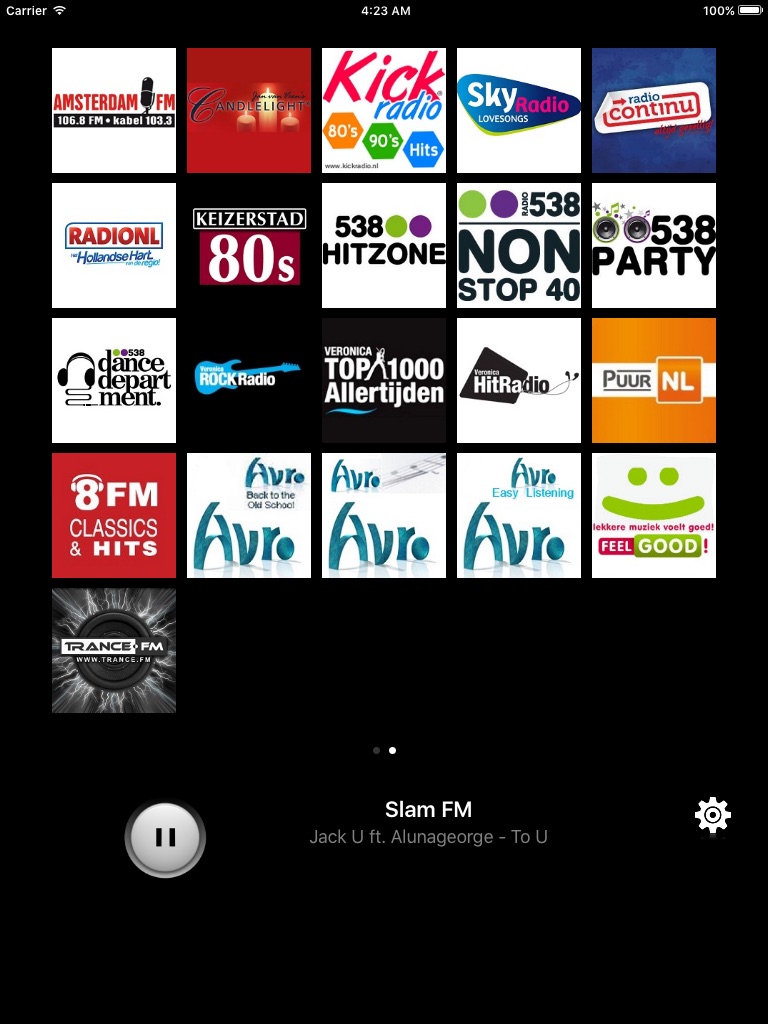Select the Candlelight station tile
This screenshot has height=1024, width=768.
(x=249, y=110)
